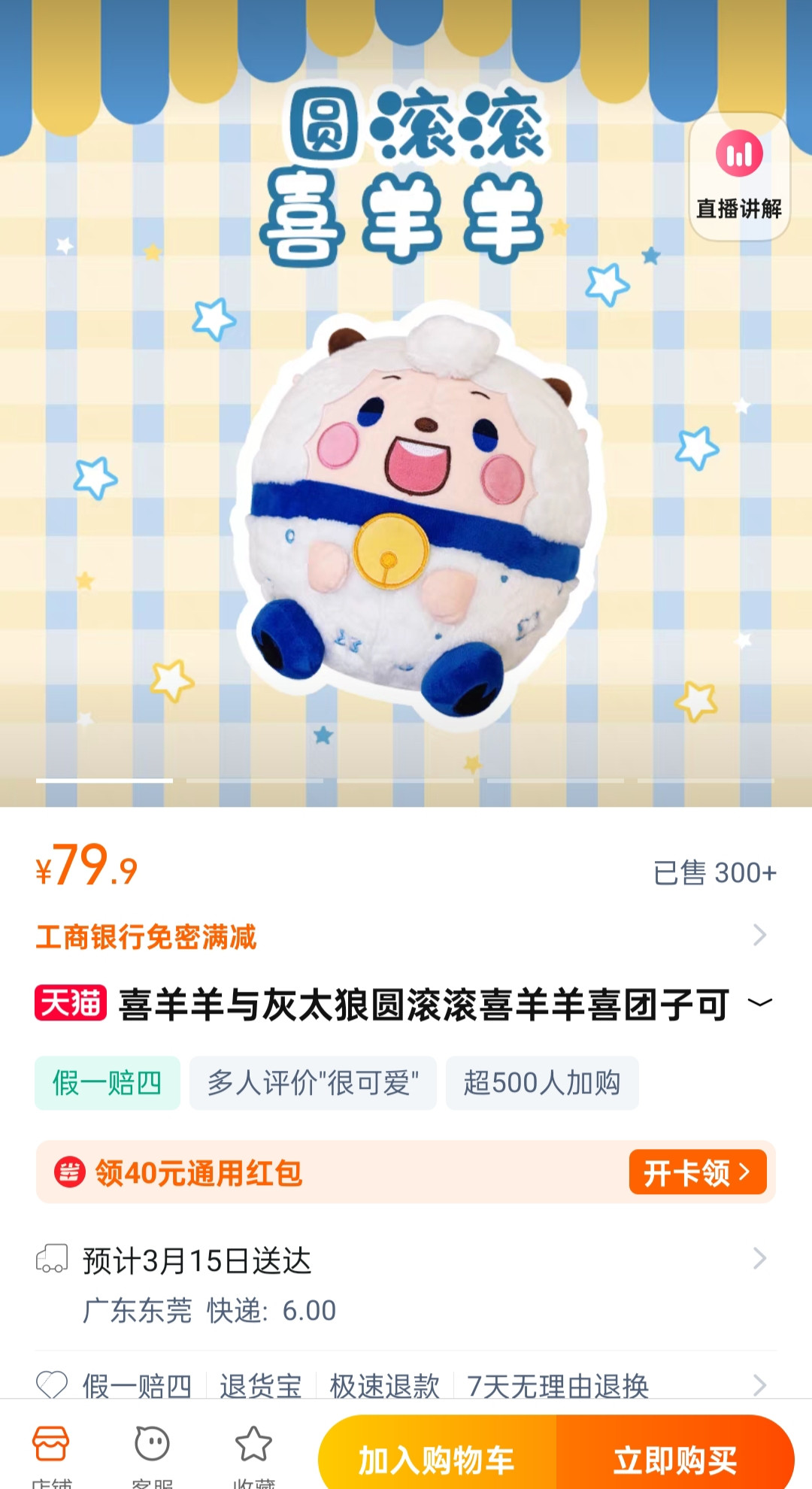Viewport: 812px width, 1489px height.
Task: Expand the full product title
Action: point(760,1002)
